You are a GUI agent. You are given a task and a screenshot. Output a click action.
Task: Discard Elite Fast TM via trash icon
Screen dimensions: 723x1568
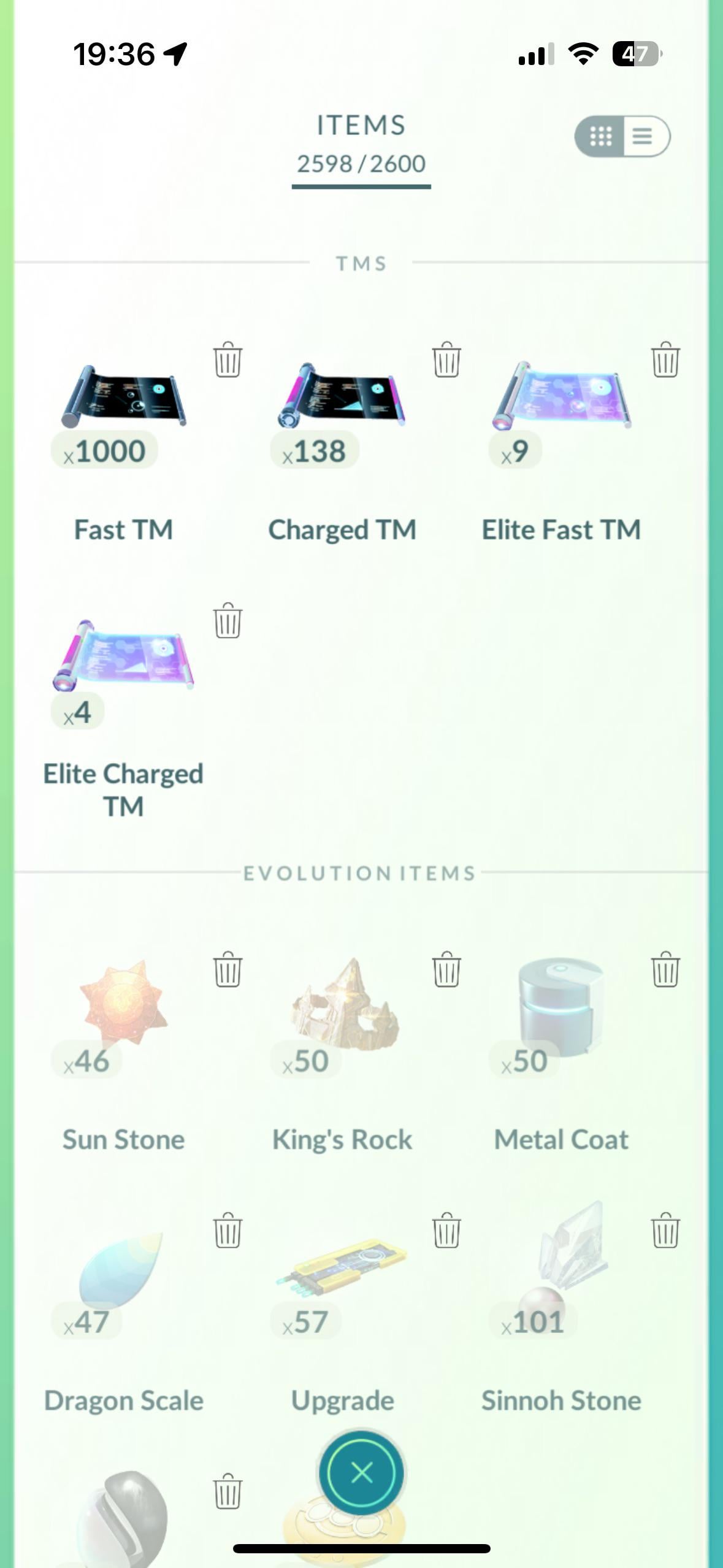click(x=665, y=359)
